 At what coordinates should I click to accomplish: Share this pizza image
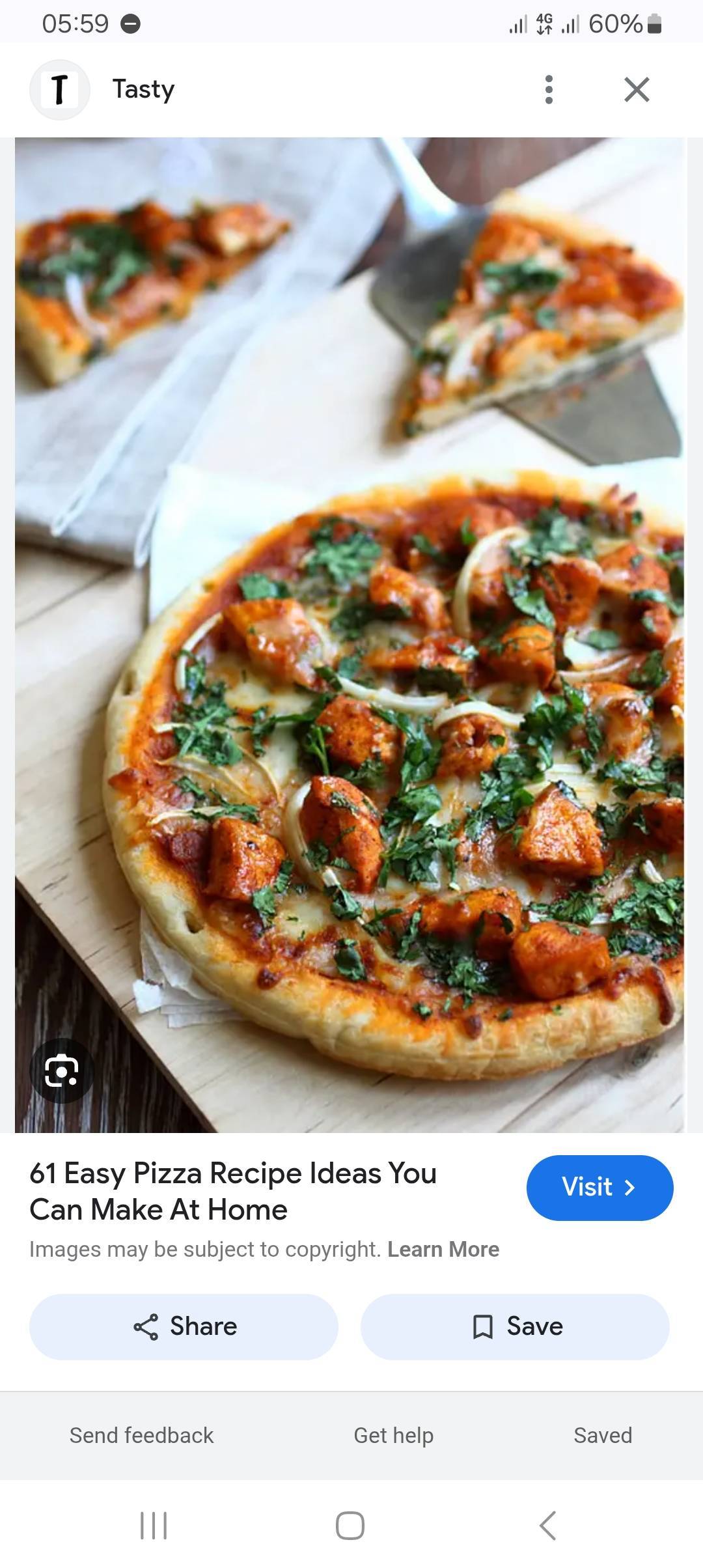click(184, 1326)
